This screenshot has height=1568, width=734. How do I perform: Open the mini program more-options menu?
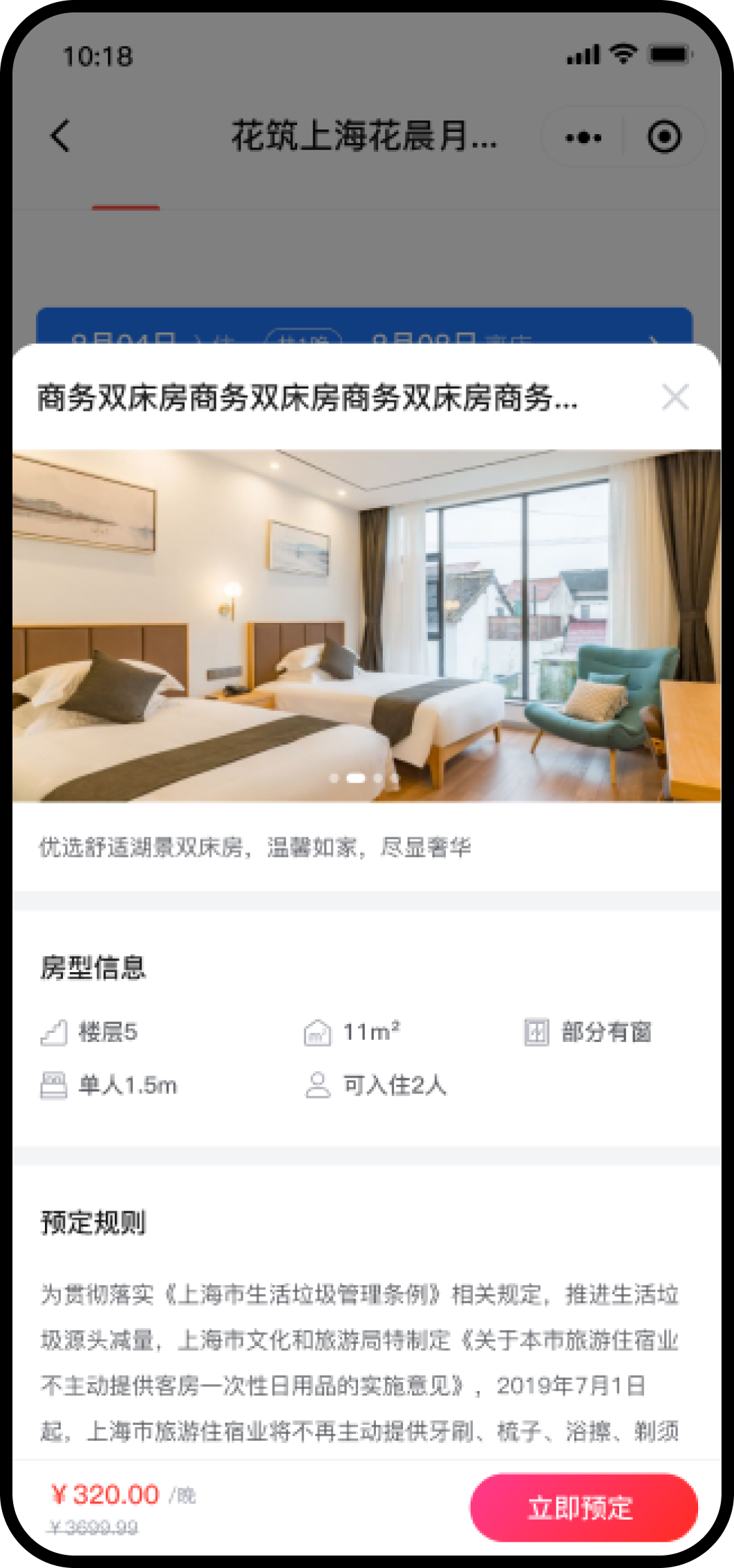pos(583,137)
